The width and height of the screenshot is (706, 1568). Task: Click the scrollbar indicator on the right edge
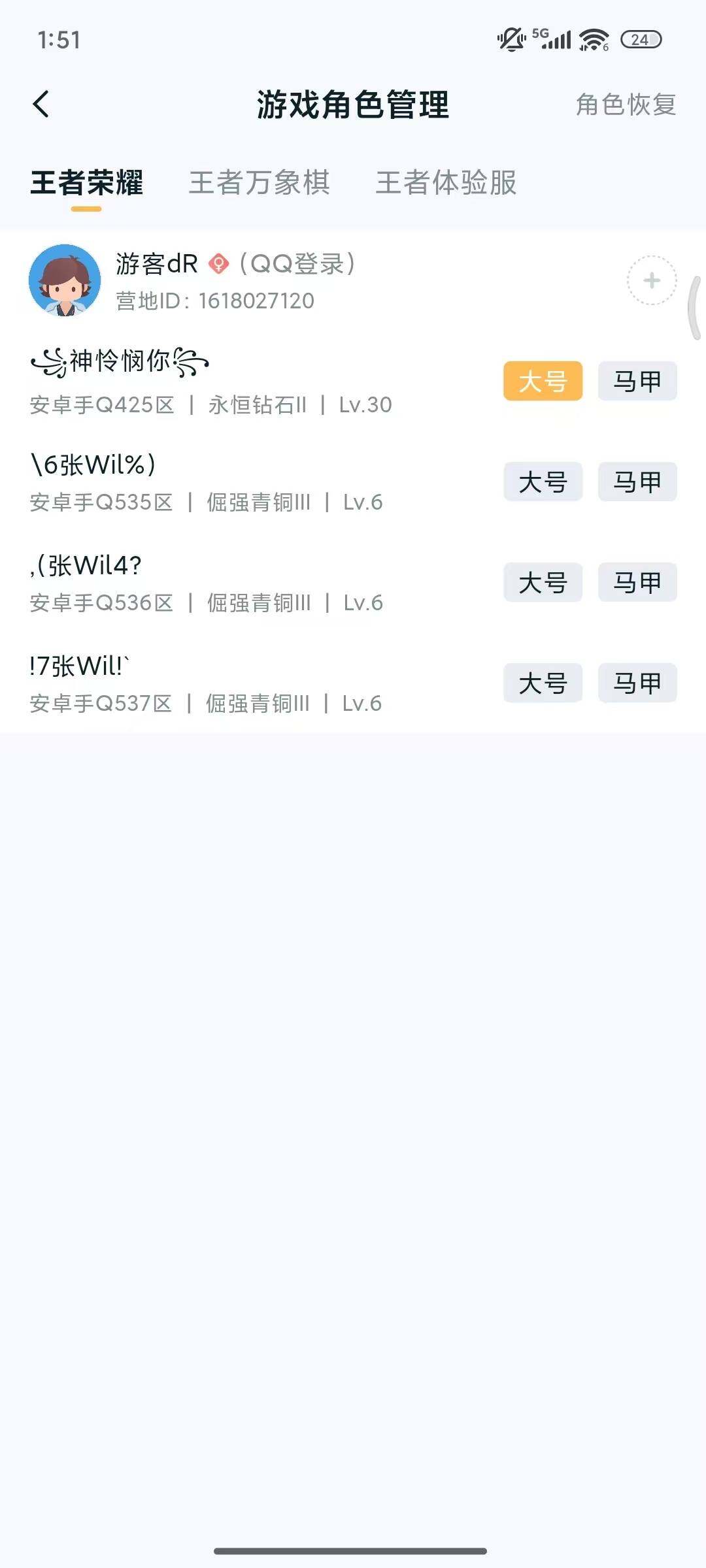tap(696, 304)
